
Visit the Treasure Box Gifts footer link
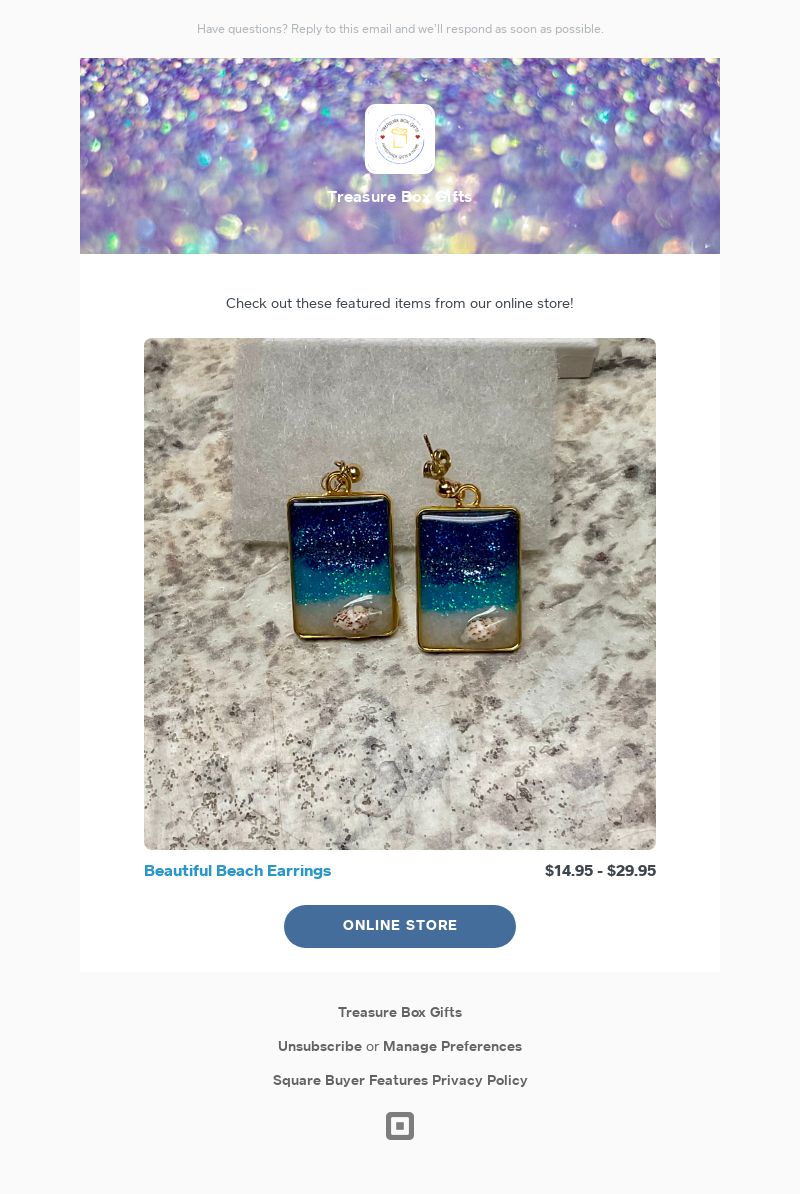coord(400,1012)
